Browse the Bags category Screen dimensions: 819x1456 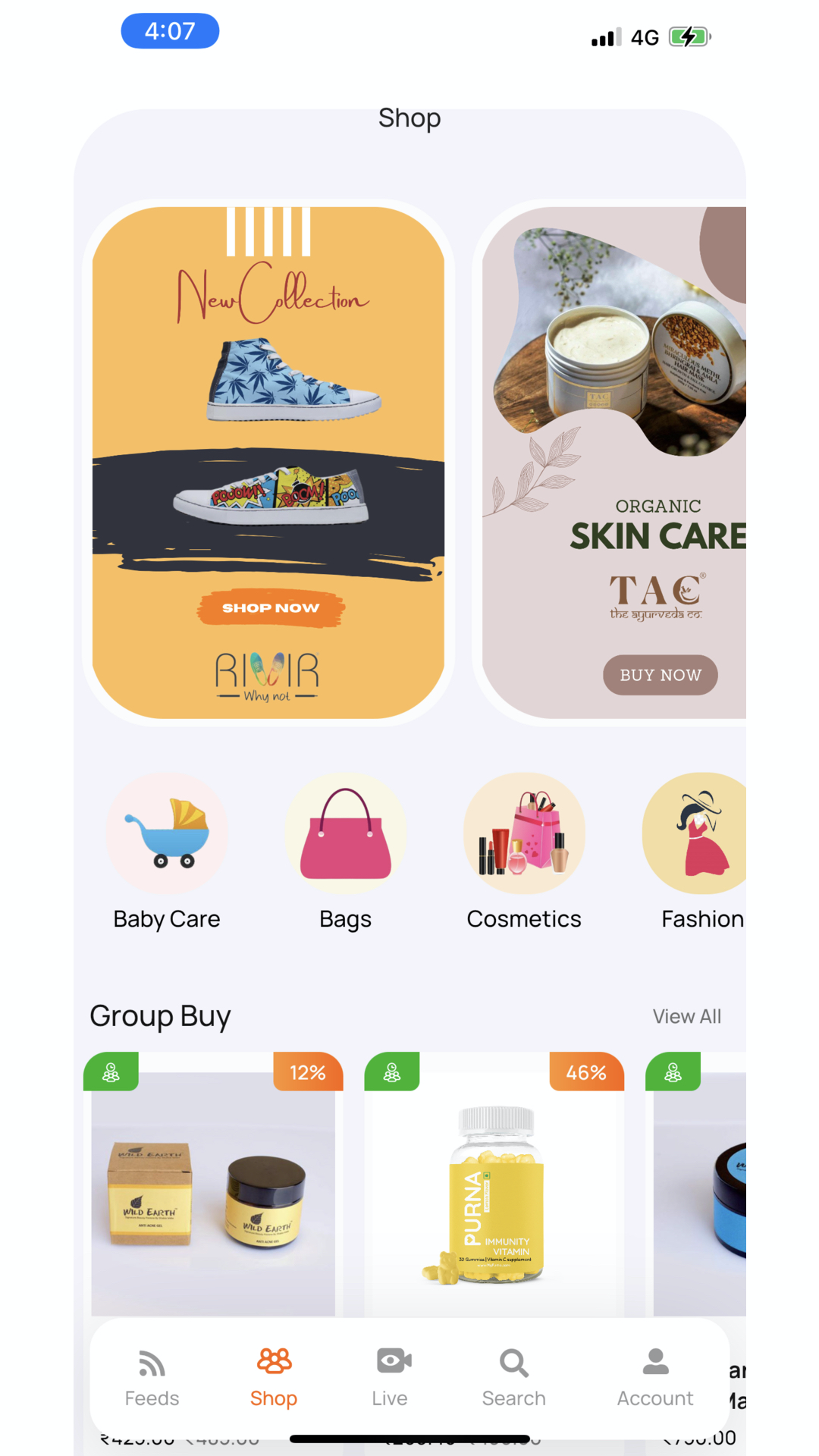pos(346,851)
